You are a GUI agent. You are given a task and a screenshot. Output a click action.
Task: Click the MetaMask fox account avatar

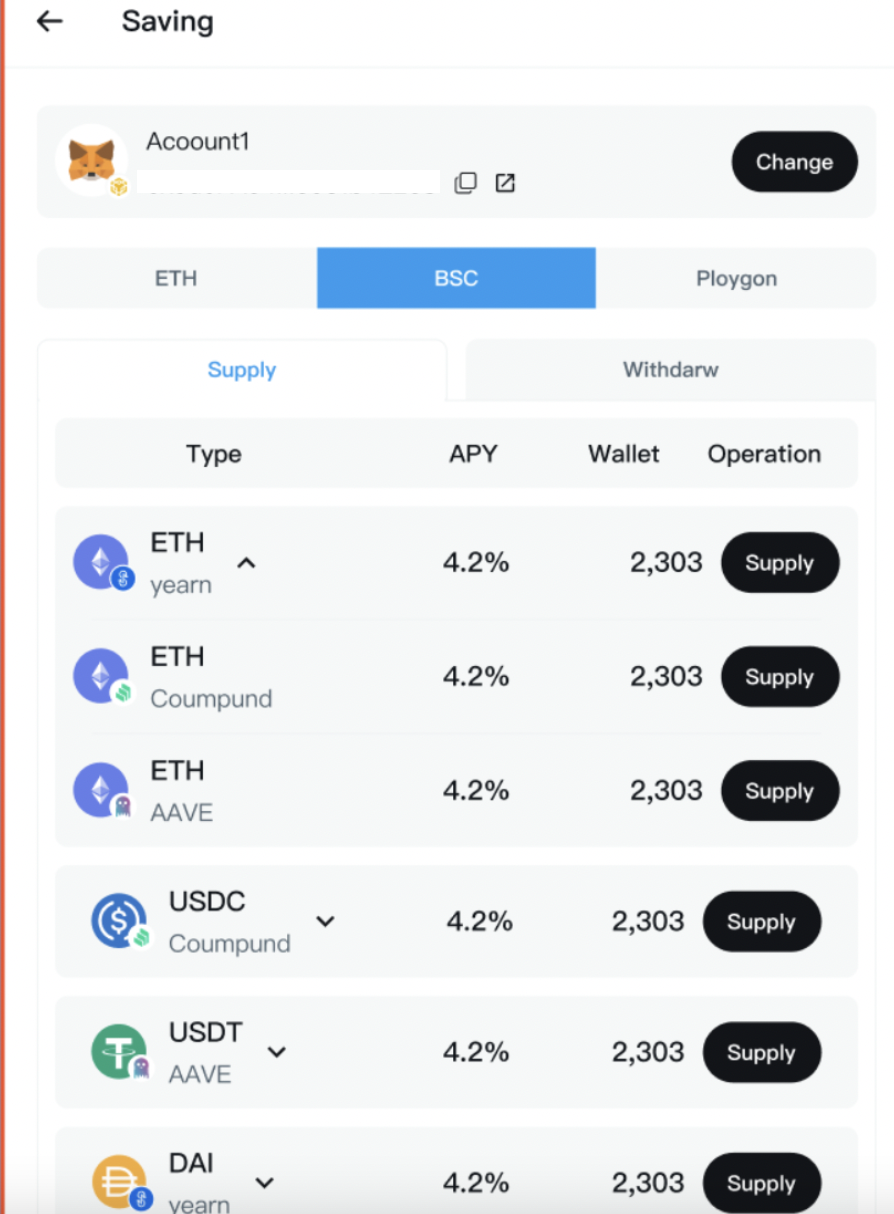click(91, 161)
